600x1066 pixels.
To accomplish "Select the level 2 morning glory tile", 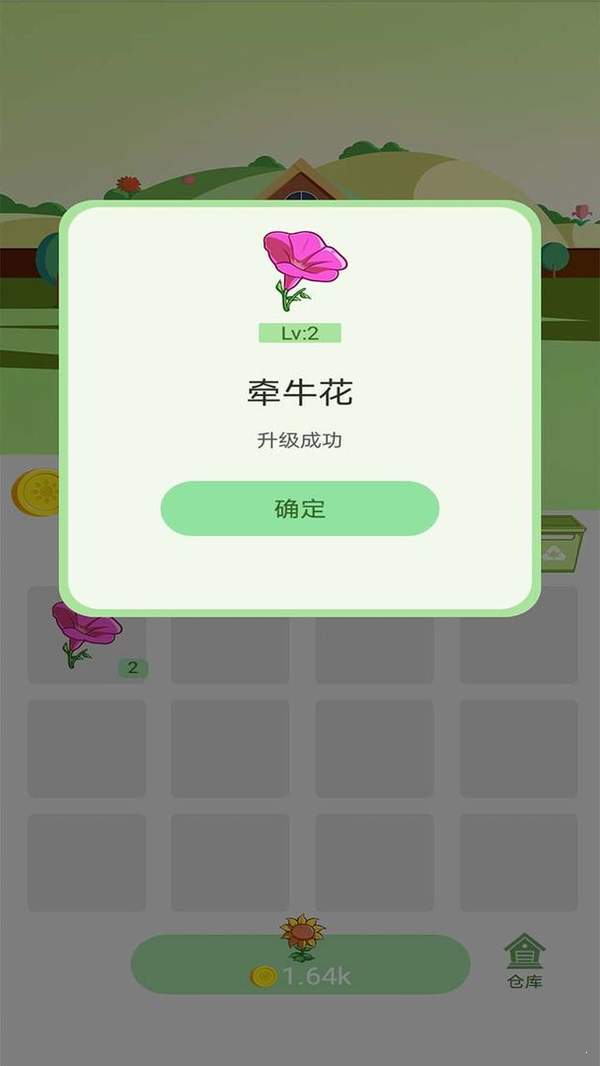I will (x=87, y=641).
